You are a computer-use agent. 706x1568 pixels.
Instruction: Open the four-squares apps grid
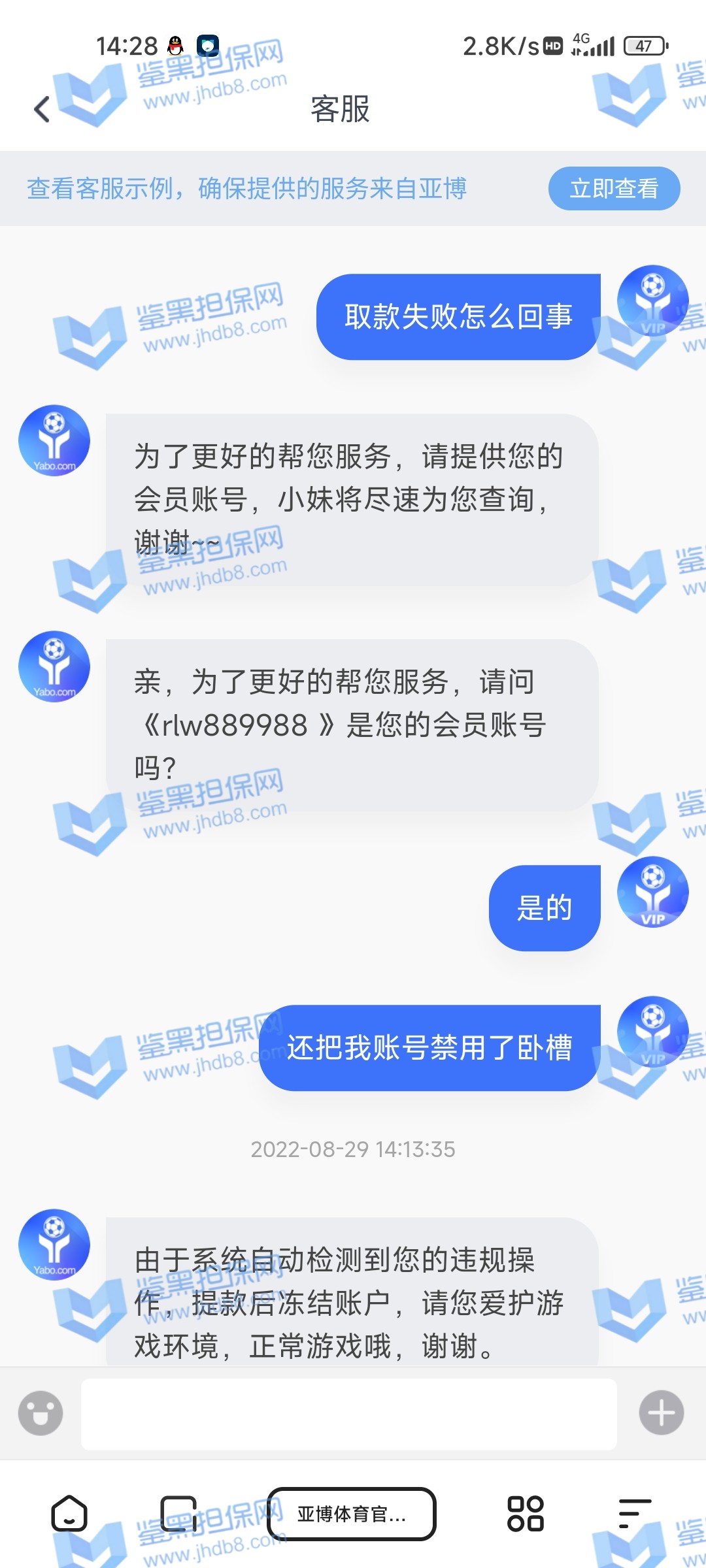point(526,1513)
